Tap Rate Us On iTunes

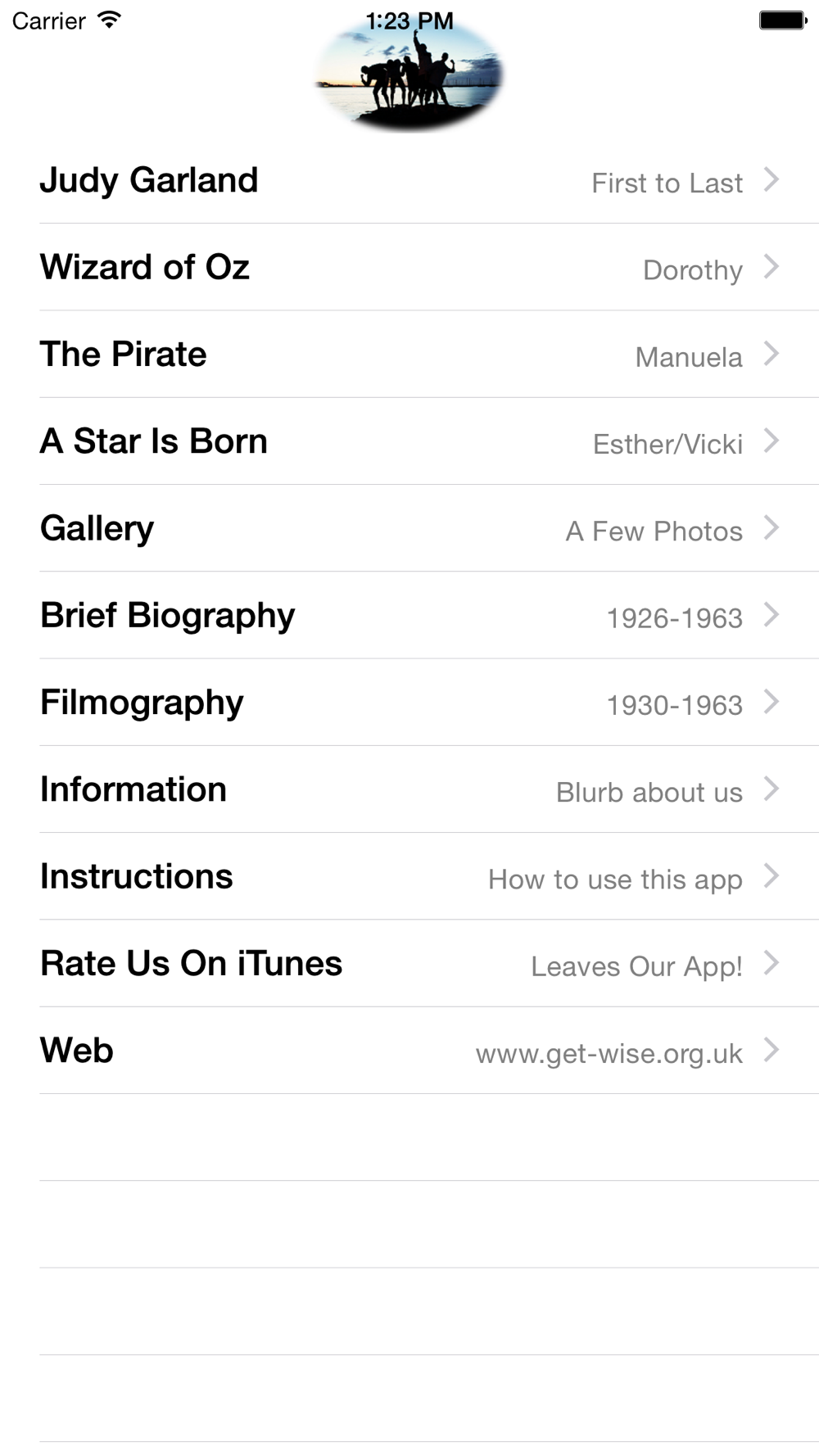409,963
